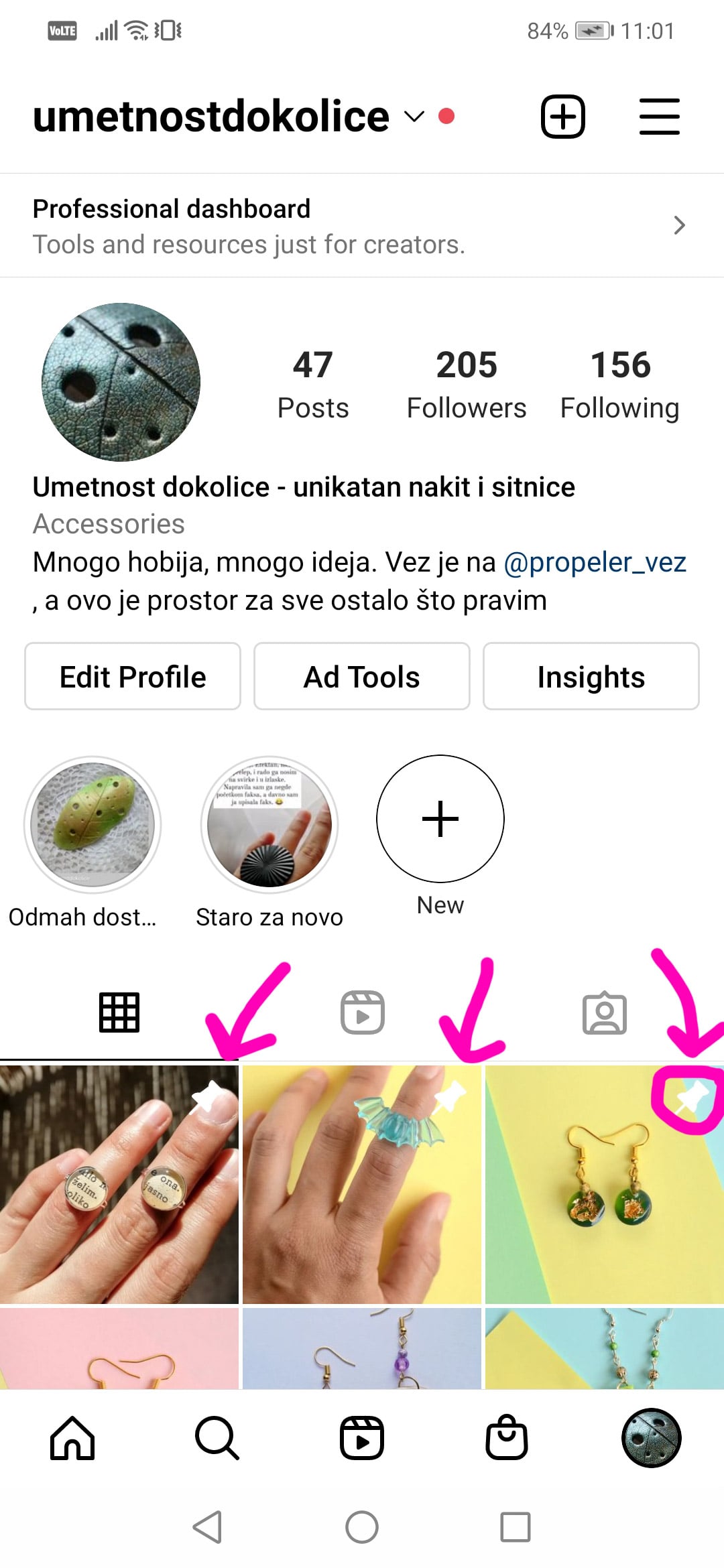
Task: Open the blue bat wing ring post
Action: point(362,1184)
